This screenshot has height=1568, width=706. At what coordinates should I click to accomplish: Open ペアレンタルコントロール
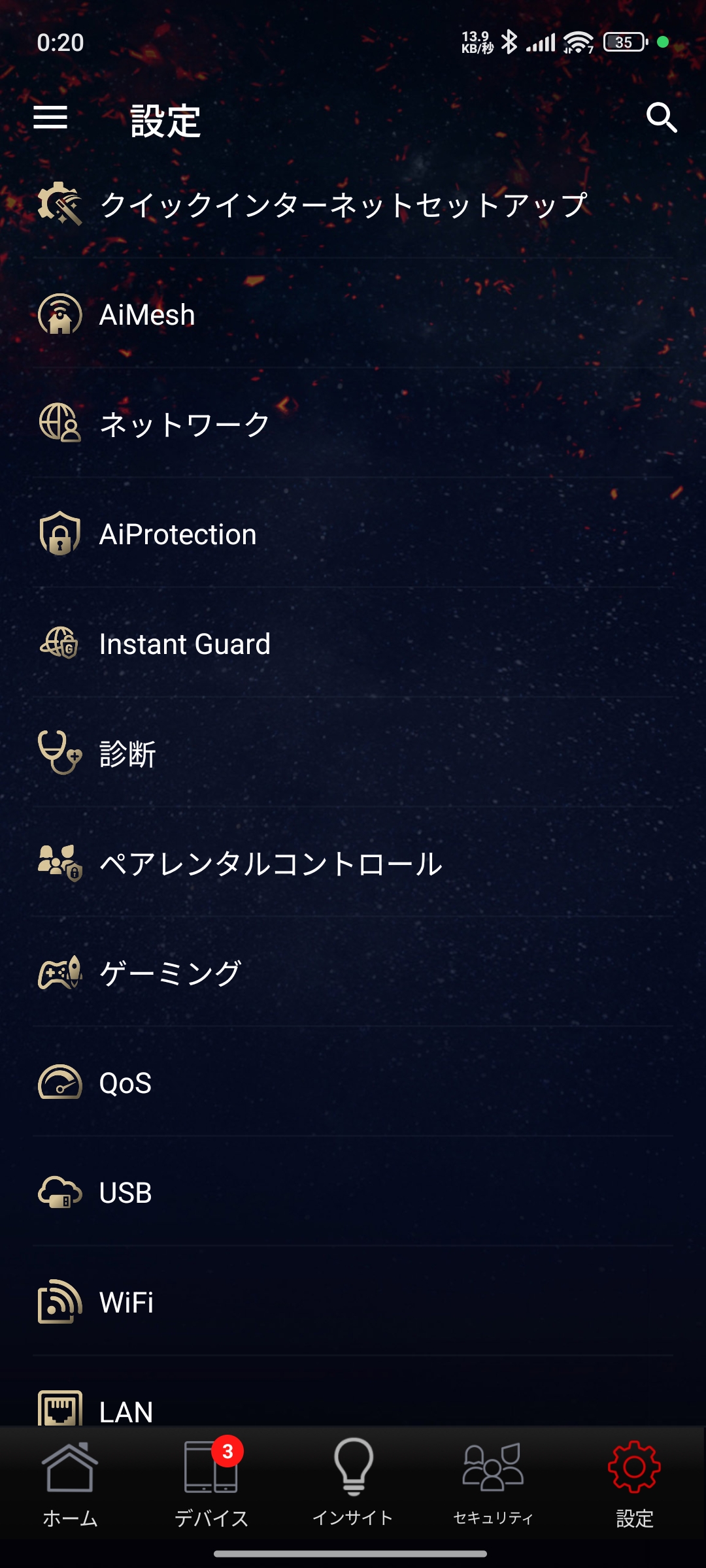[x=270, y=864]
